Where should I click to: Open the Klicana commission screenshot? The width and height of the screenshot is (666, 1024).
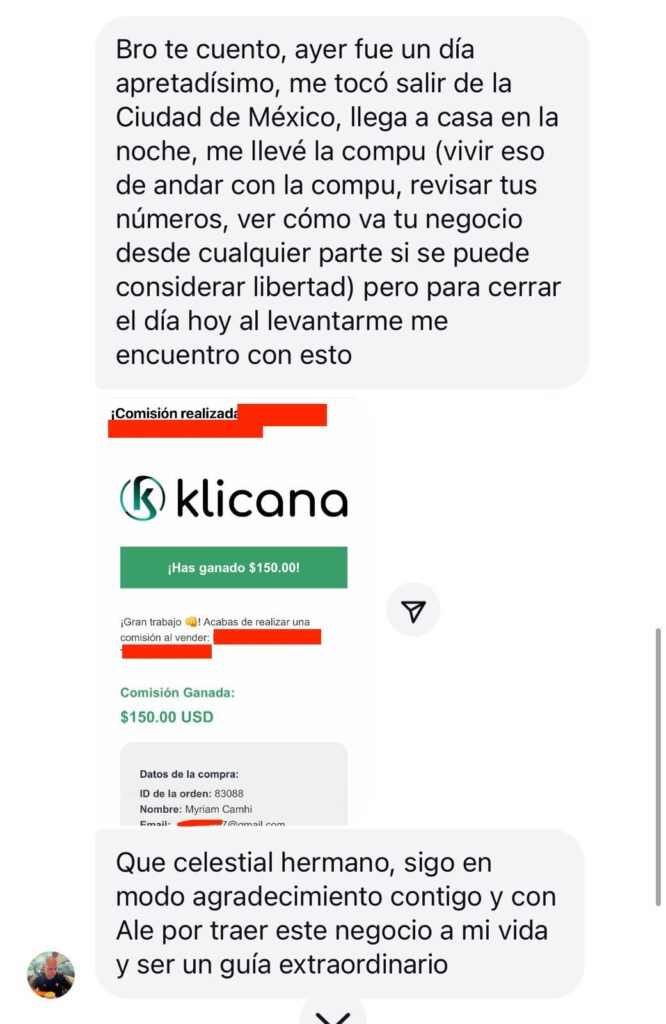[x=233, y=610]
